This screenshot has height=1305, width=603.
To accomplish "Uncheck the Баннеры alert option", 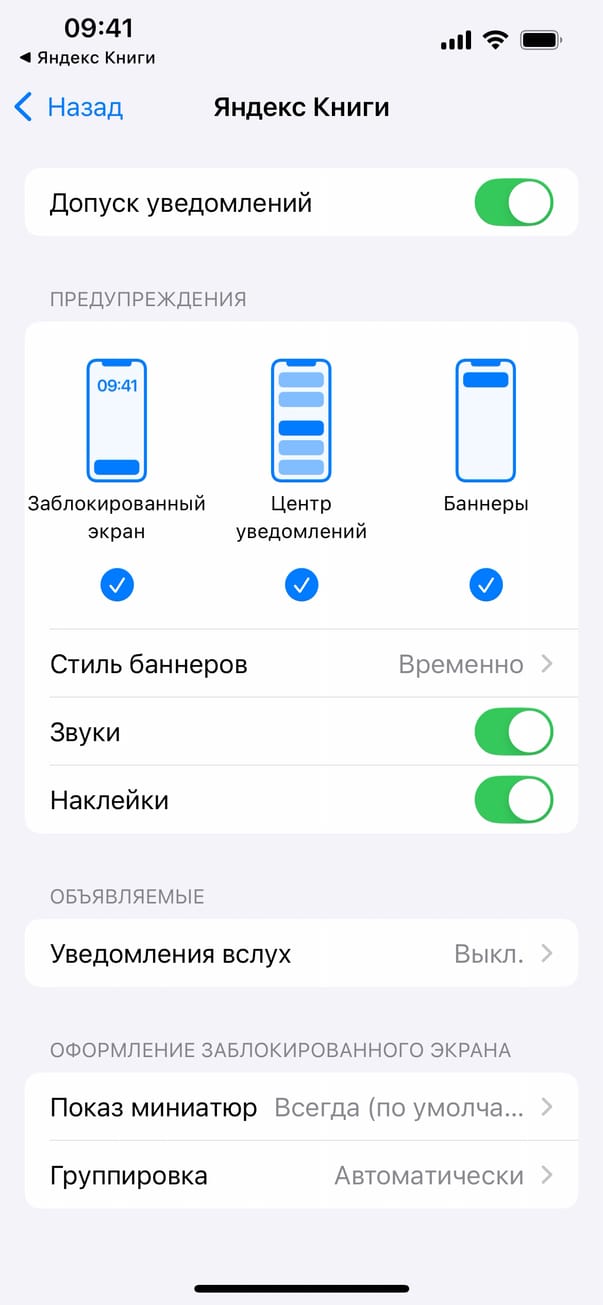I will tap(486, 585).
